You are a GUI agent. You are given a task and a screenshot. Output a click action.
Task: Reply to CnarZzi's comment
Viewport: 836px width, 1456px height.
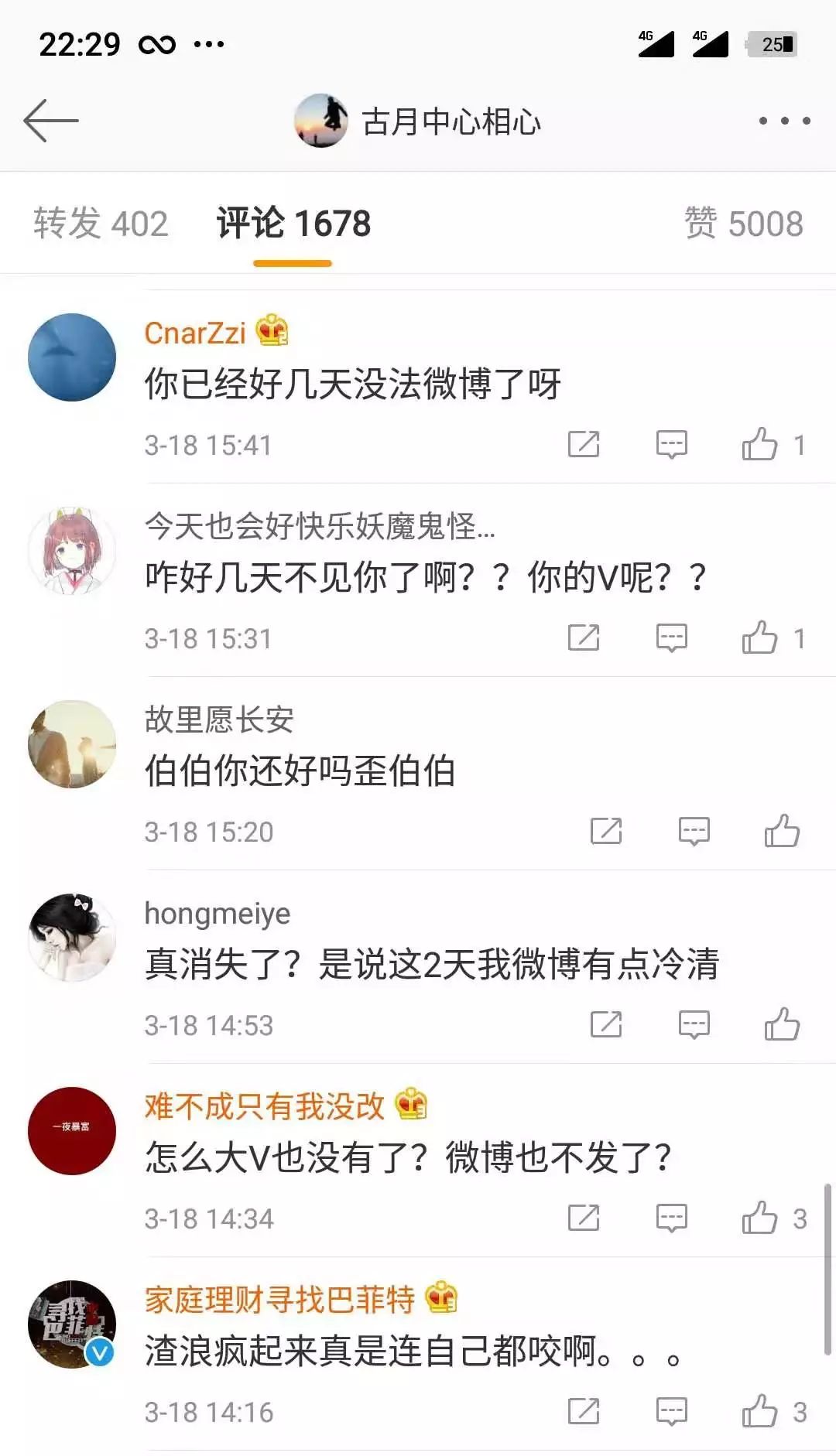[671, 445]
